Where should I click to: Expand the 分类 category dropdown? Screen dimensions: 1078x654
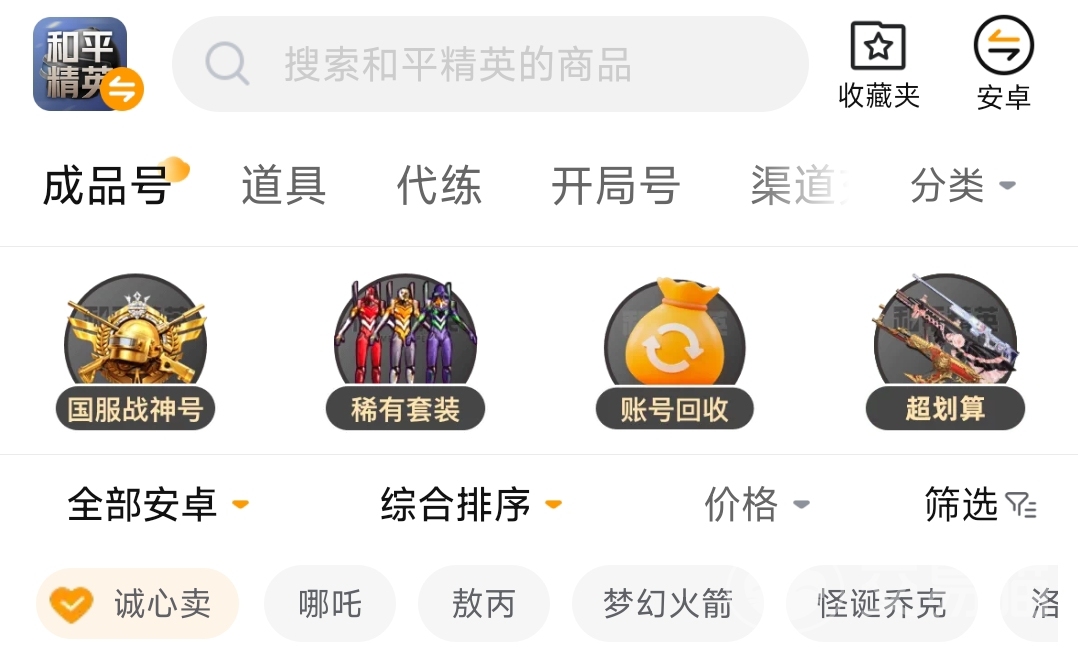point(962,186)
